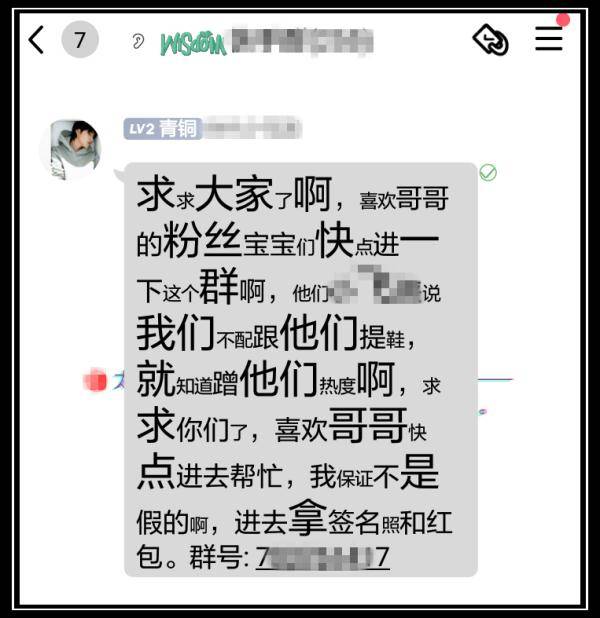Go back to the chat list
Viewport: 600px width, 618px height.
click(x=37, y=41)
